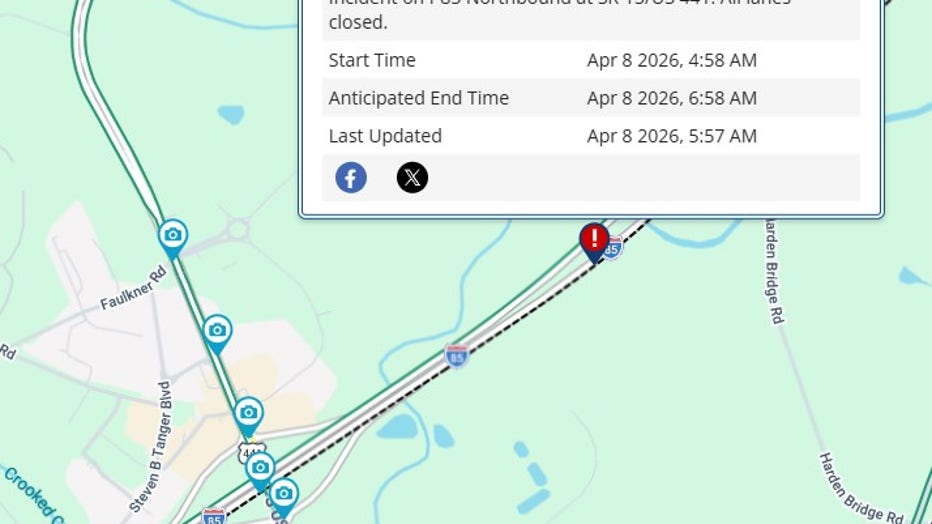The image size is (932, 524).
Task: Open the camera marker above the 441 shield
Action: (248, 414)
